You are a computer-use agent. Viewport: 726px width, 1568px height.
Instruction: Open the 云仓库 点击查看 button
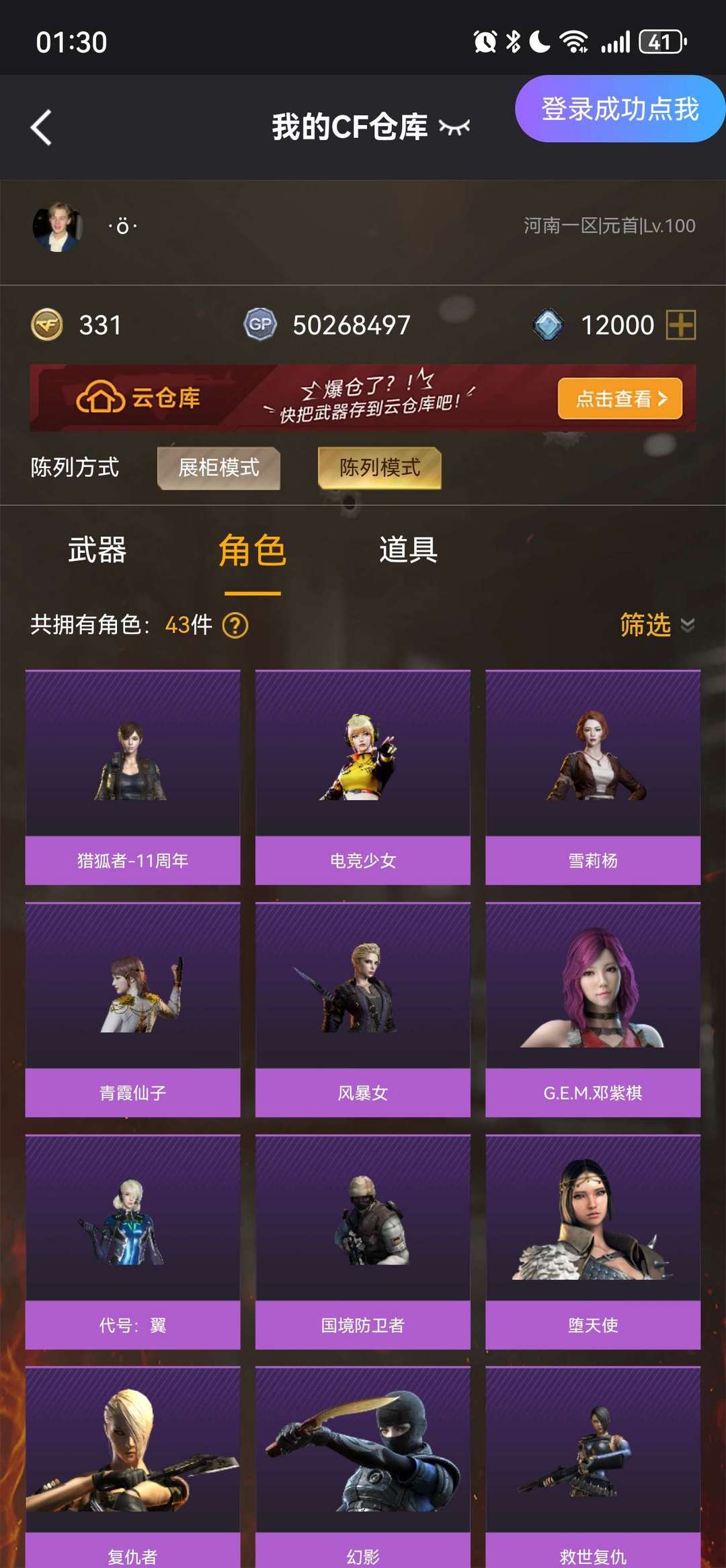tap(620, 399)
